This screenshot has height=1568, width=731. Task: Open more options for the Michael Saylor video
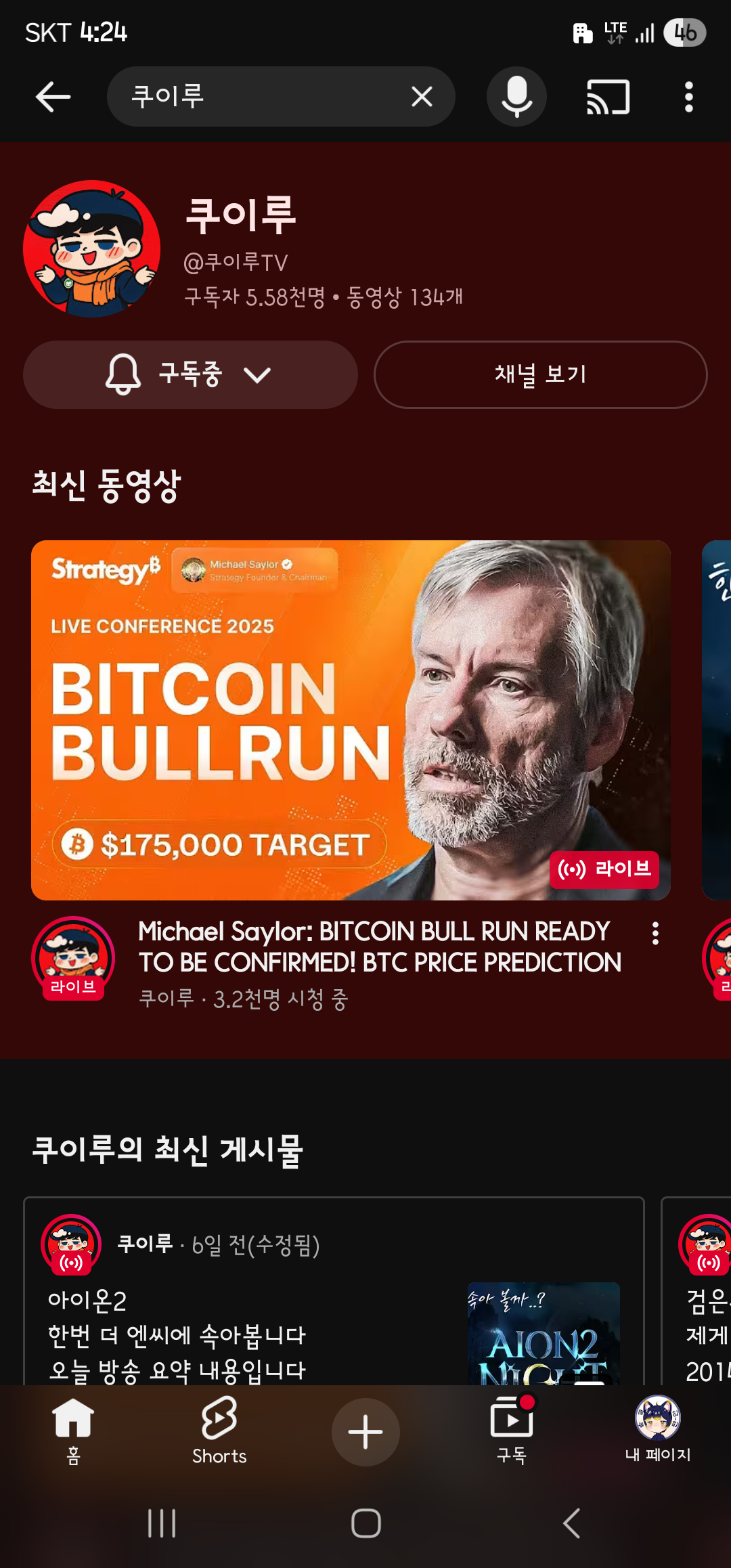click(655, 933)
